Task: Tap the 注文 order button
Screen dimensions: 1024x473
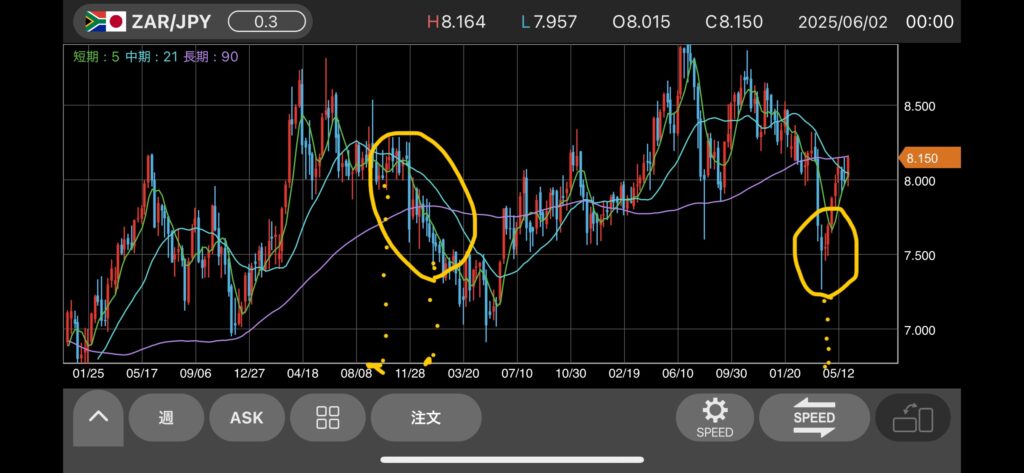Action: click(x=426, y=417)
